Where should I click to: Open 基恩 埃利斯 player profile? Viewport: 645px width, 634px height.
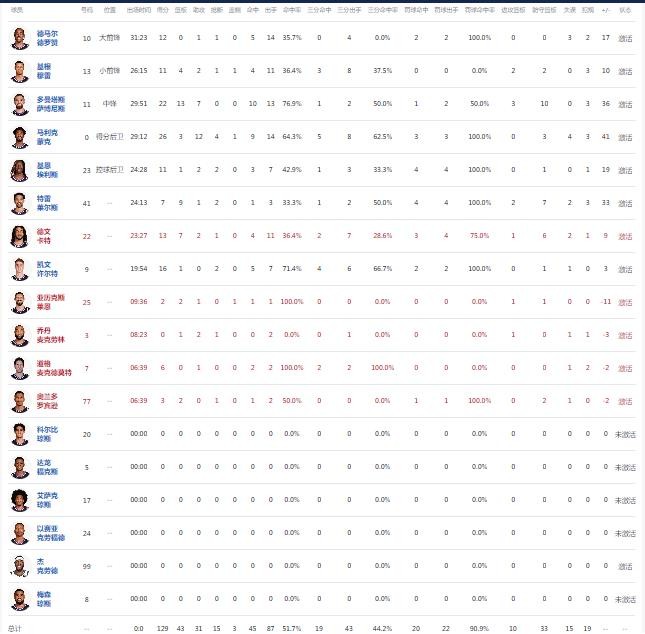(44, 170)
